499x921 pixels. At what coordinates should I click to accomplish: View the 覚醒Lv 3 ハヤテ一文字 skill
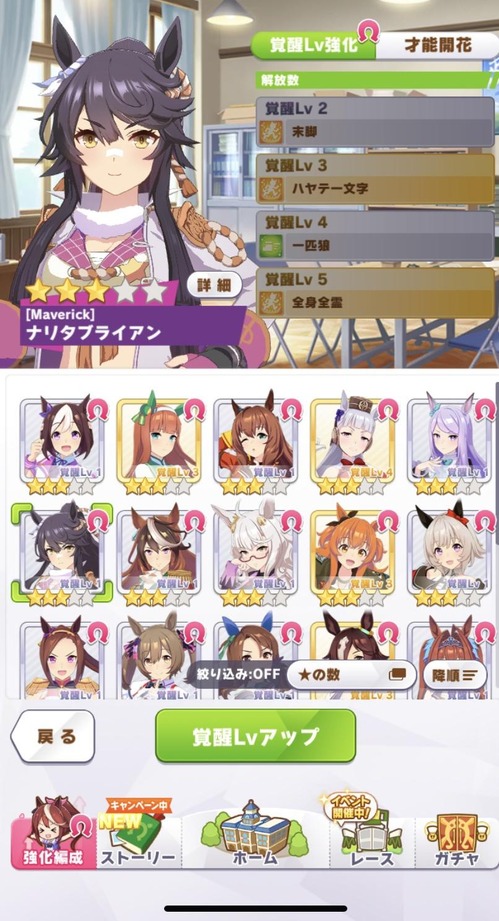click(376, 179)
